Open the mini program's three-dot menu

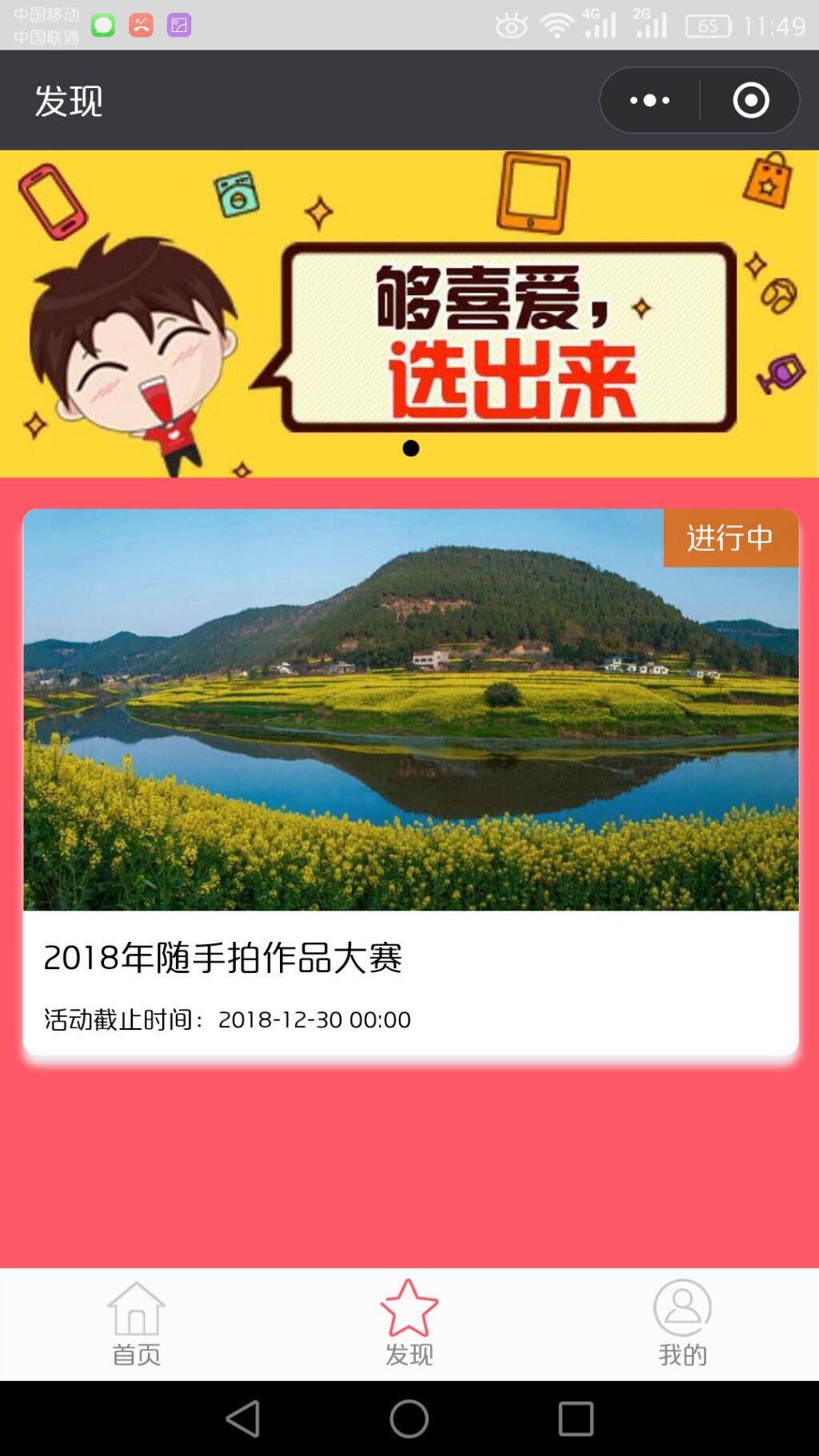[x=649, y=100]
